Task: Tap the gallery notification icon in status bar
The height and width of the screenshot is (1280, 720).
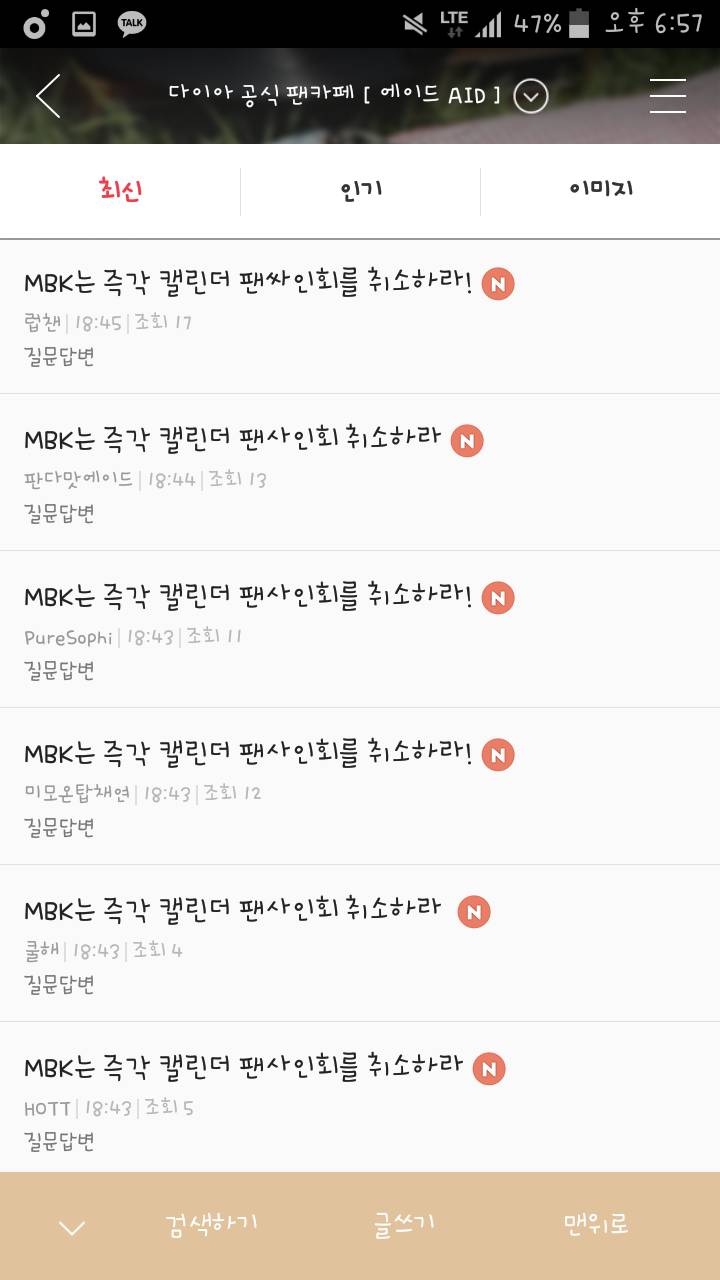Action: point(83,22)
